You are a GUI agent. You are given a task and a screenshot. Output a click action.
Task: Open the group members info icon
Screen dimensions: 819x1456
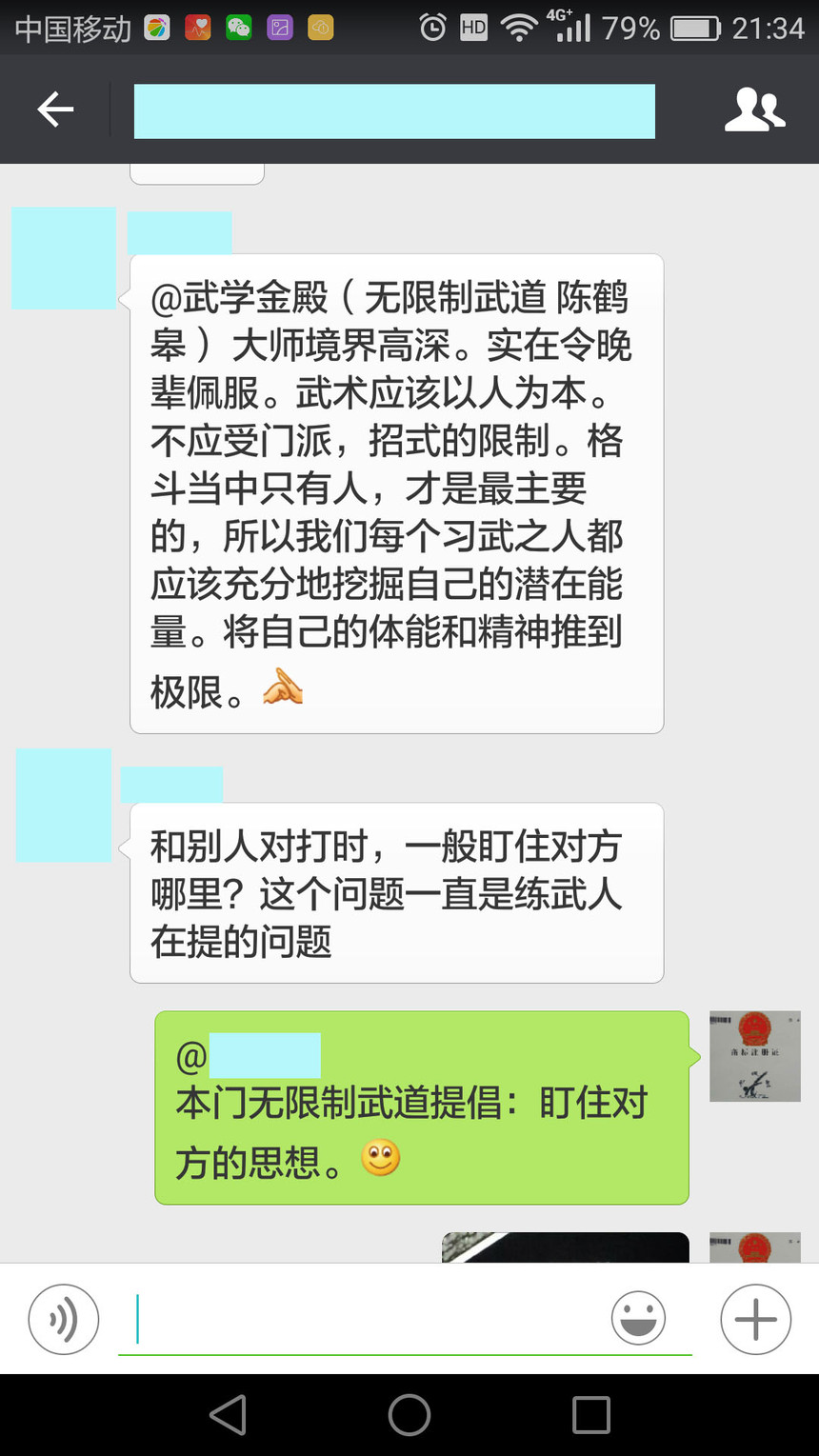click(x=754, y=110)
